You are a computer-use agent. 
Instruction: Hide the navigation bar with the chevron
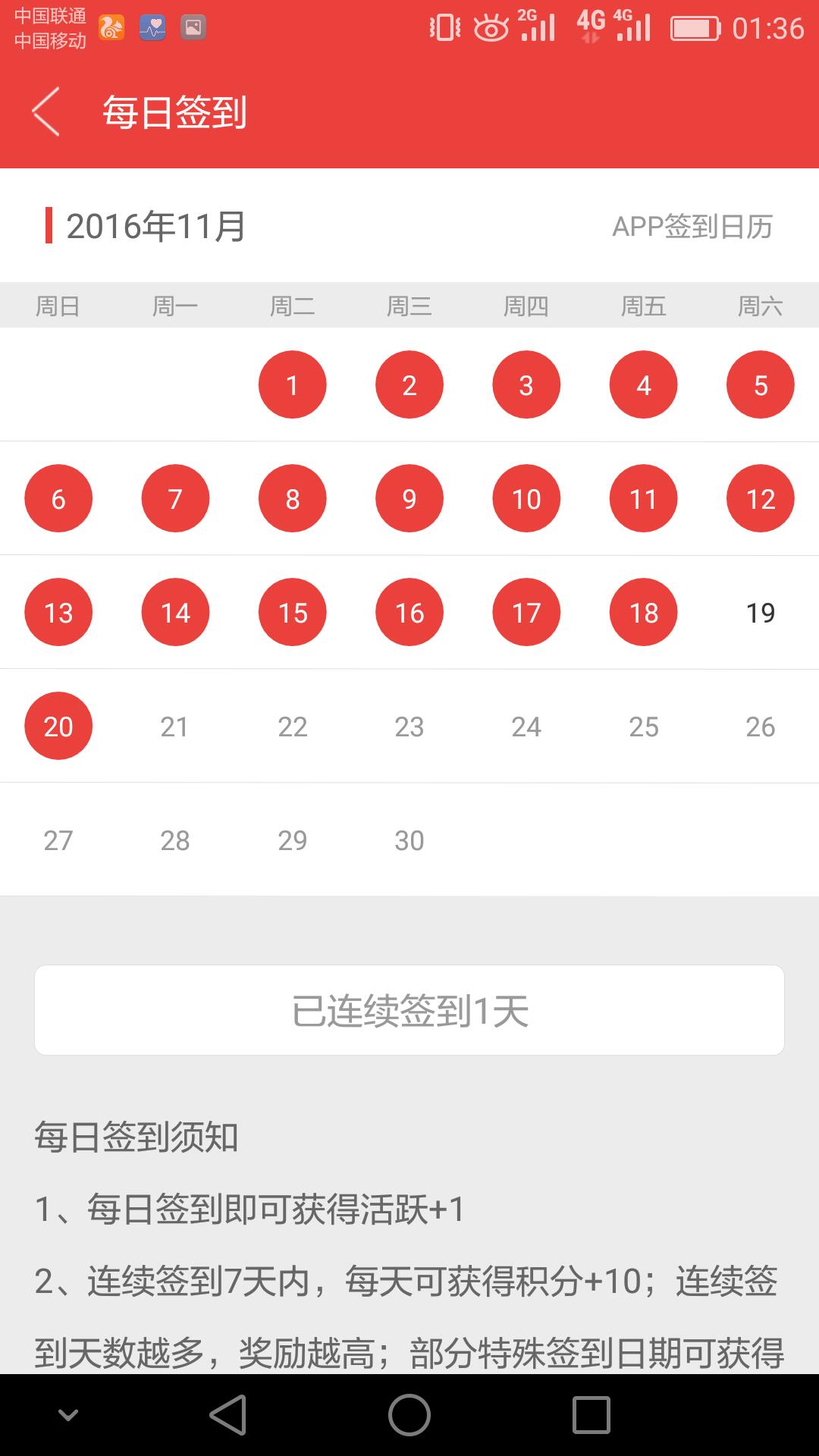[x=68, y=1415]
